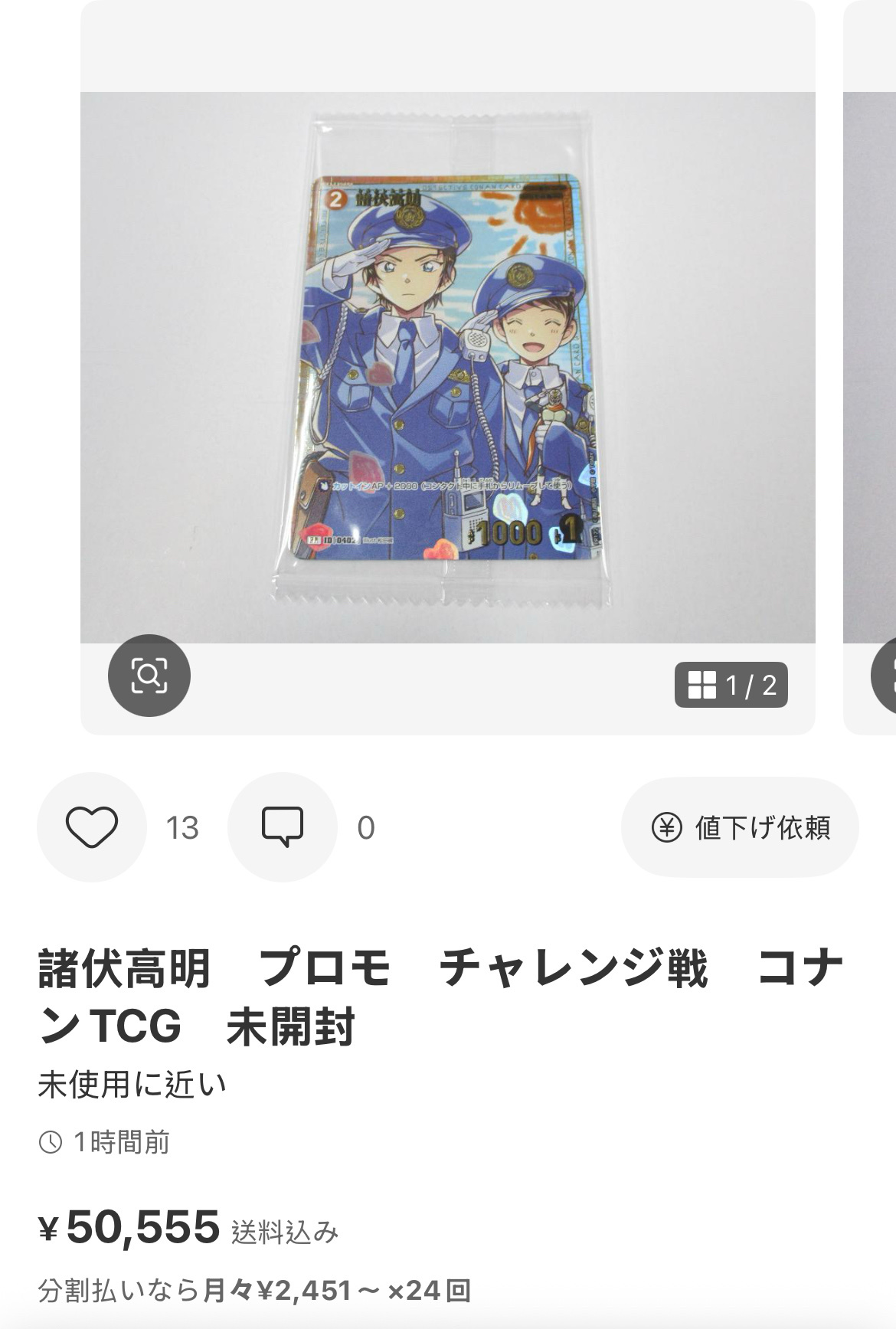Open the 1/2 photo grid view
896x1329 pixels.
pyautogui.click(x=731, y=685)
